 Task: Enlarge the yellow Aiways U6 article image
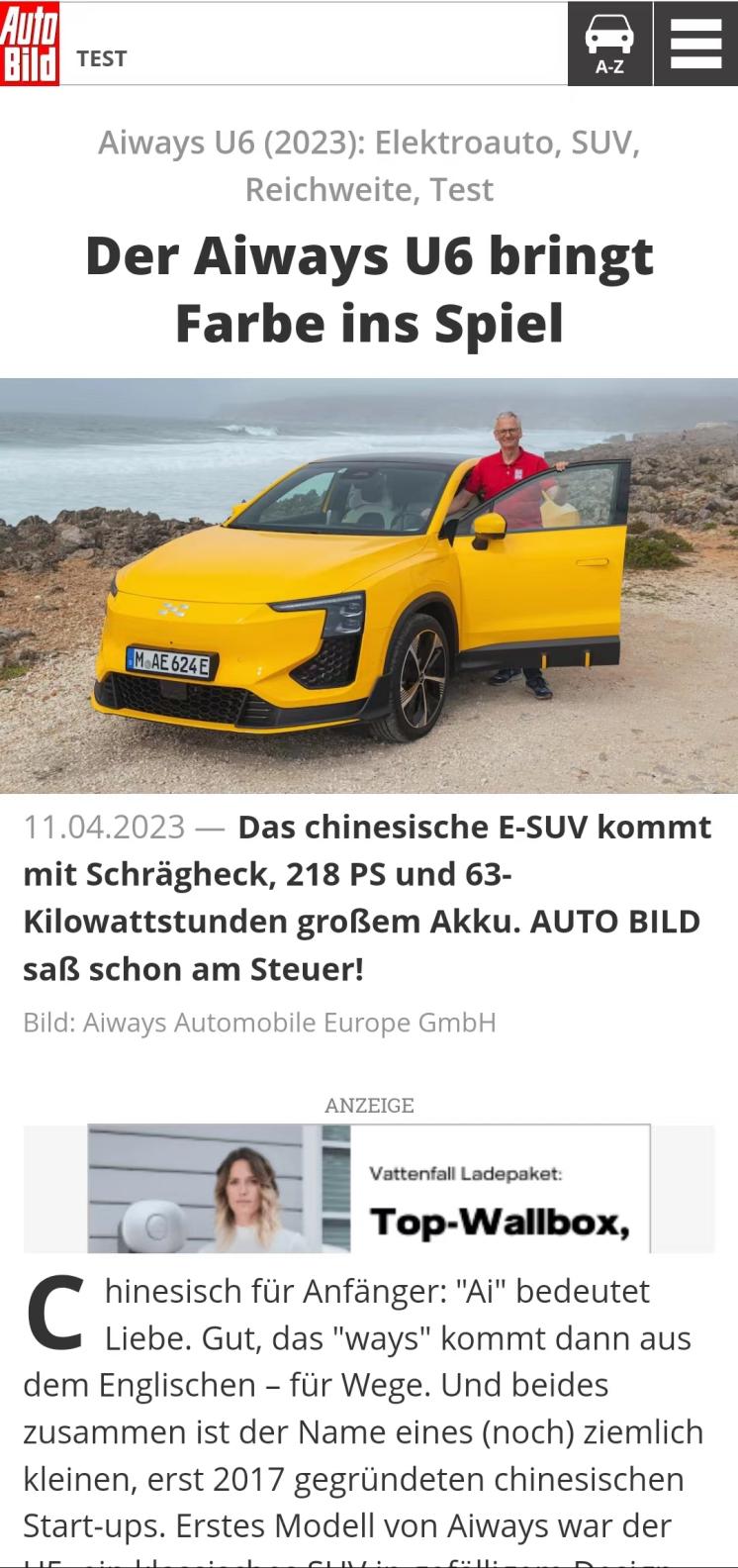[x=369, y=585]
